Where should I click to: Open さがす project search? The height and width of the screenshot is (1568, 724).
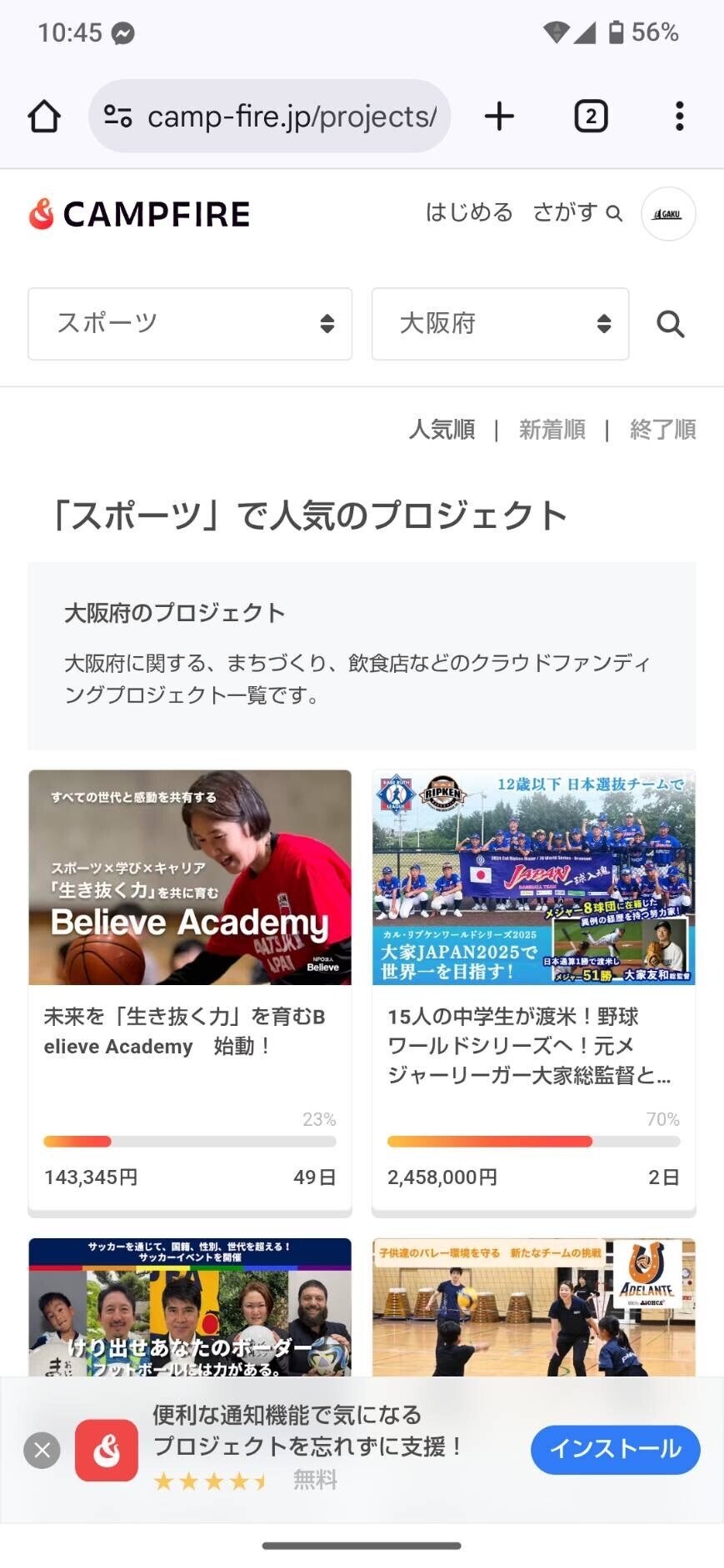[577, 213]
